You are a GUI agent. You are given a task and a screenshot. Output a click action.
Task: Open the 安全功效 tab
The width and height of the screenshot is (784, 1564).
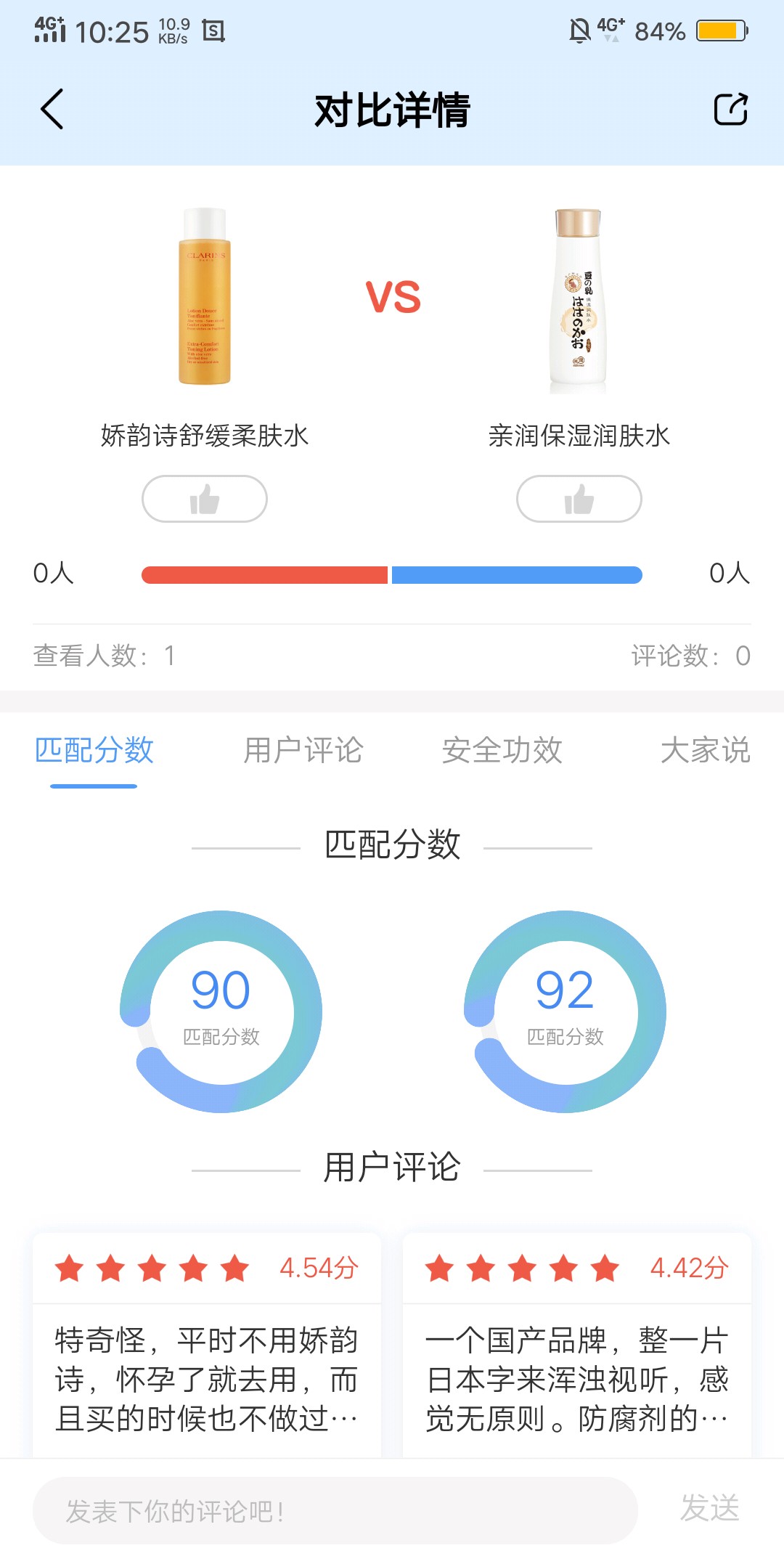point(502,752)
